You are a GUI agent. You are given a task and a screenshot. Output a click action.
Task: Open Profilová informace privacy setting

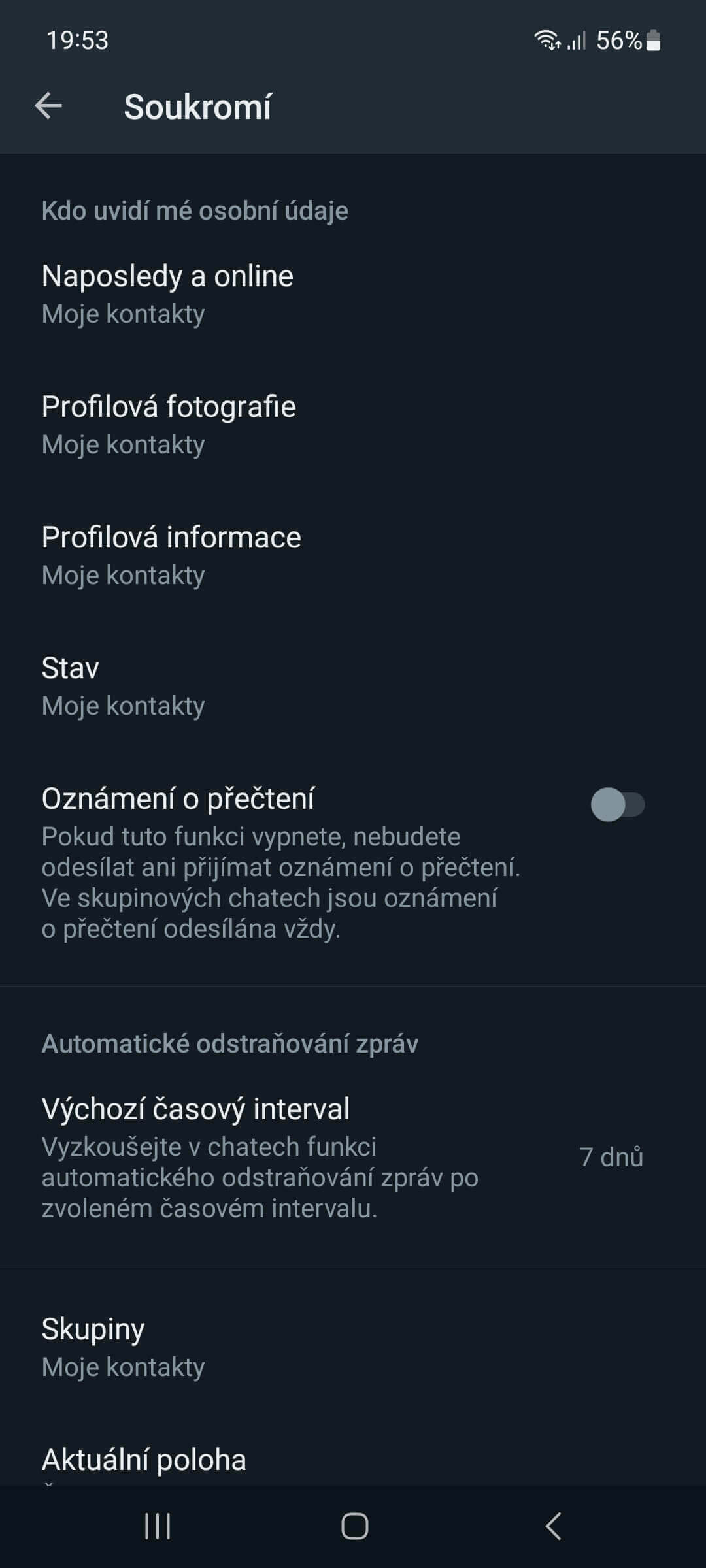(353, 555)
